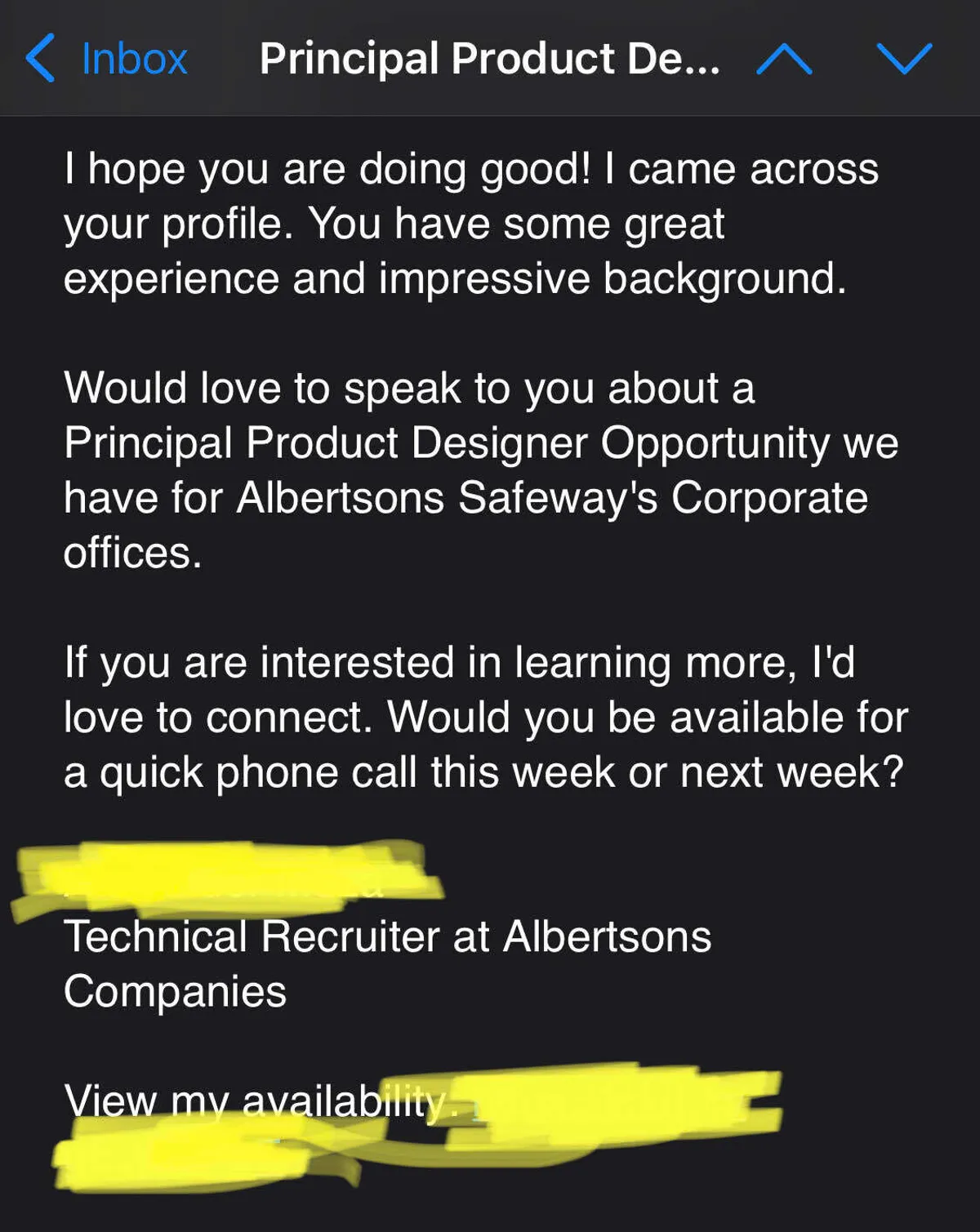Jump to the next email with down arrow
The width and height of the screenshot is (980, 1232).
[904, 59]
